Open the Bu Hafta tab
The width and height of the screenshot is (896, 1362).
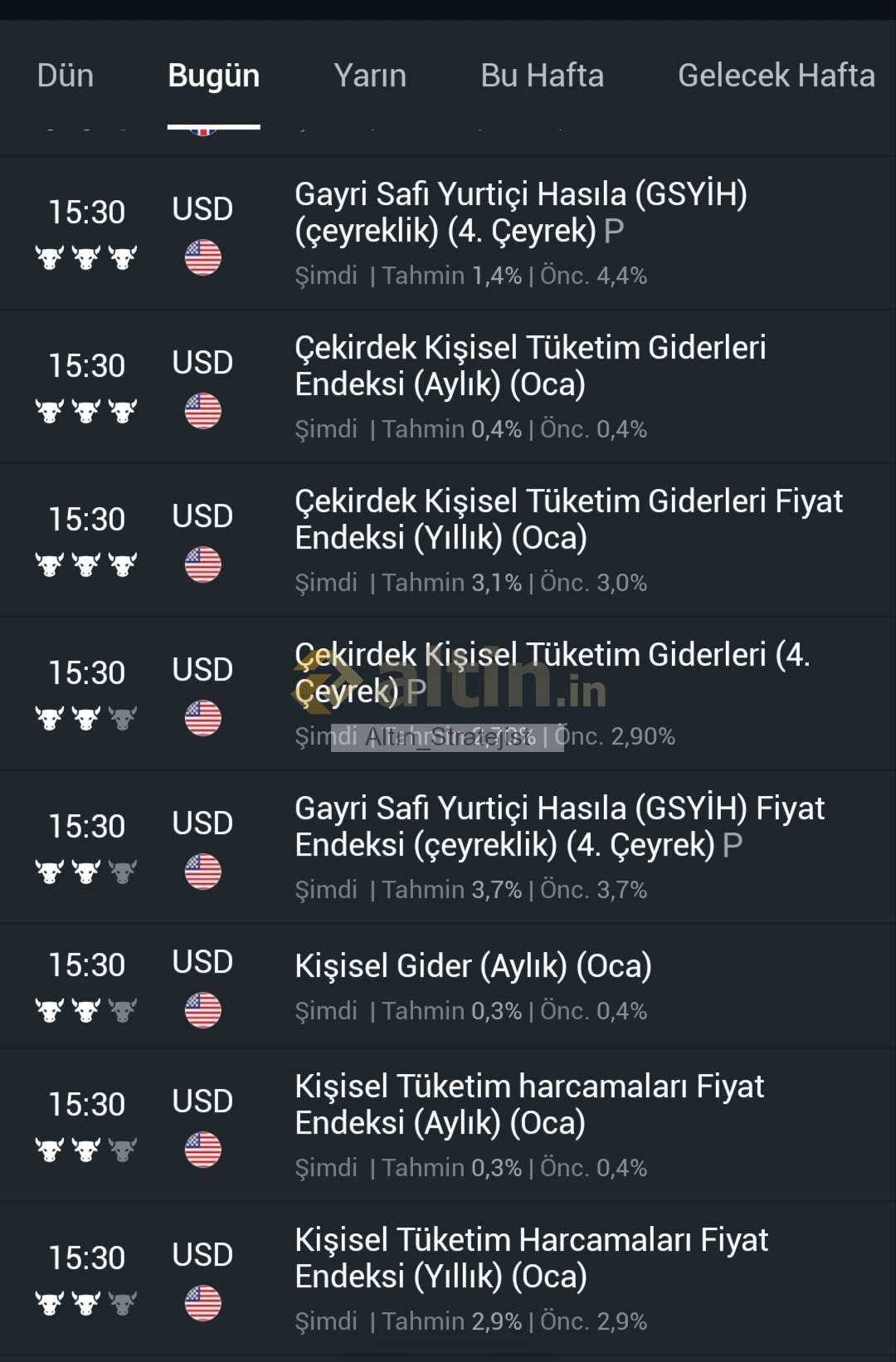pos(542,76)
